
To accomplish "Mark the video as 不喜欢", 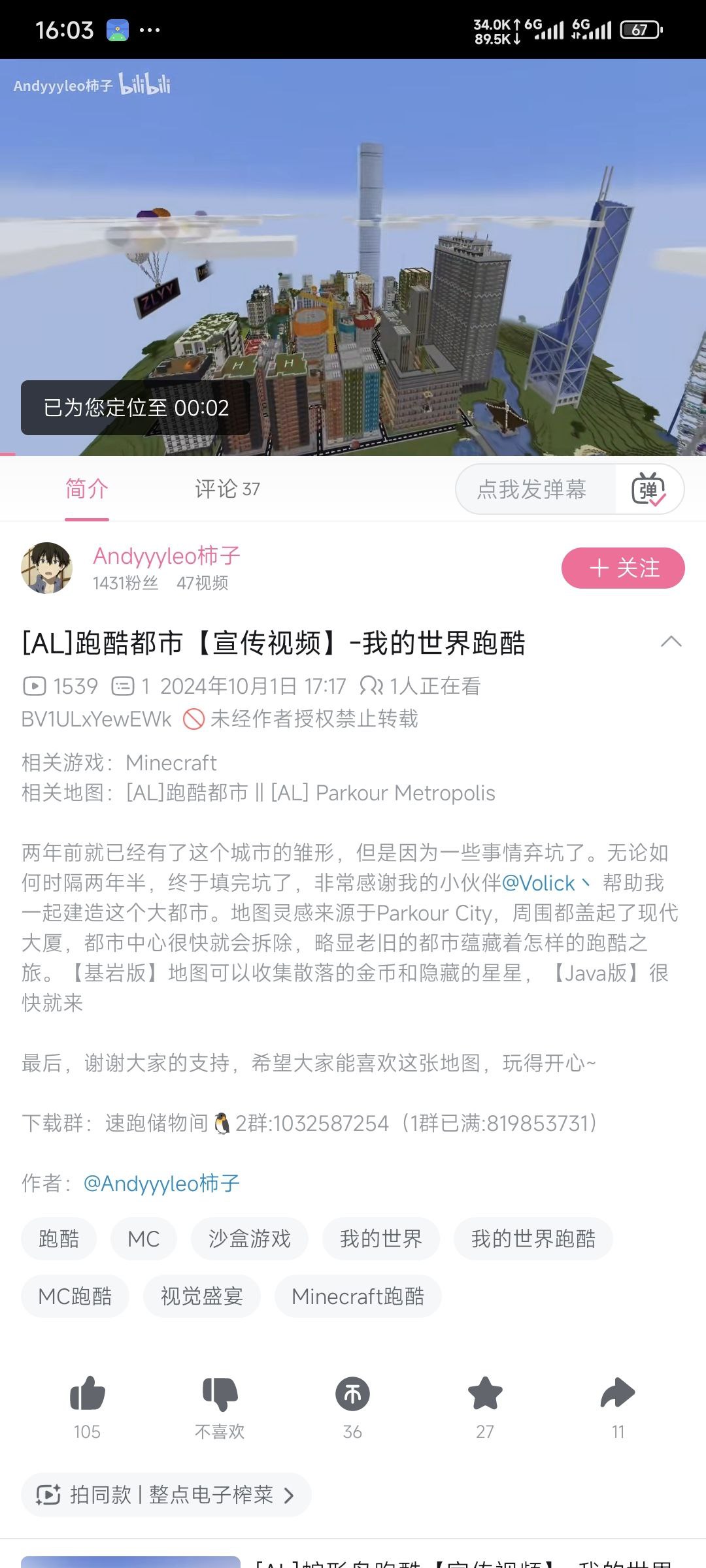I will 220,1394.
